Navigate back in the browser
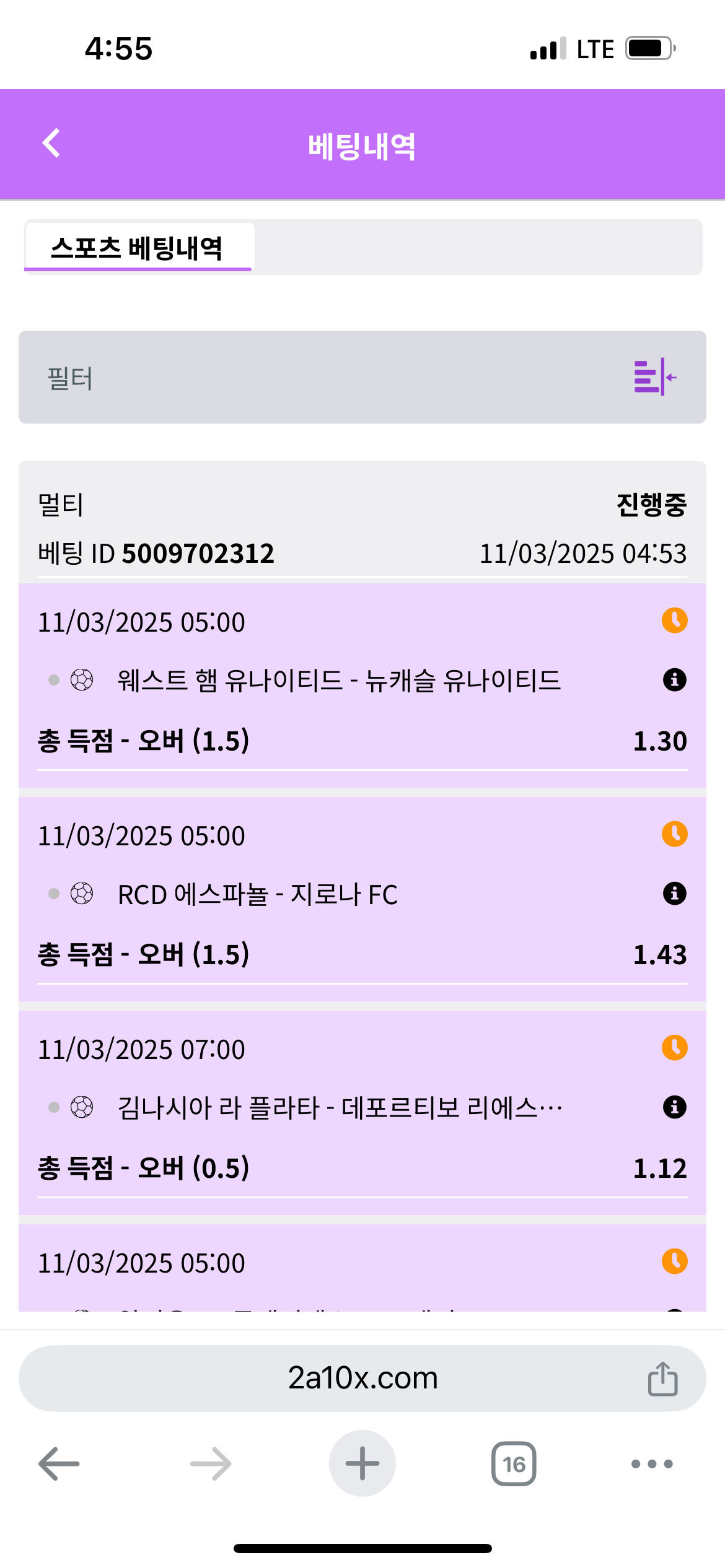The height and width of the screenshot is (1568, 725). (59, 1464)
